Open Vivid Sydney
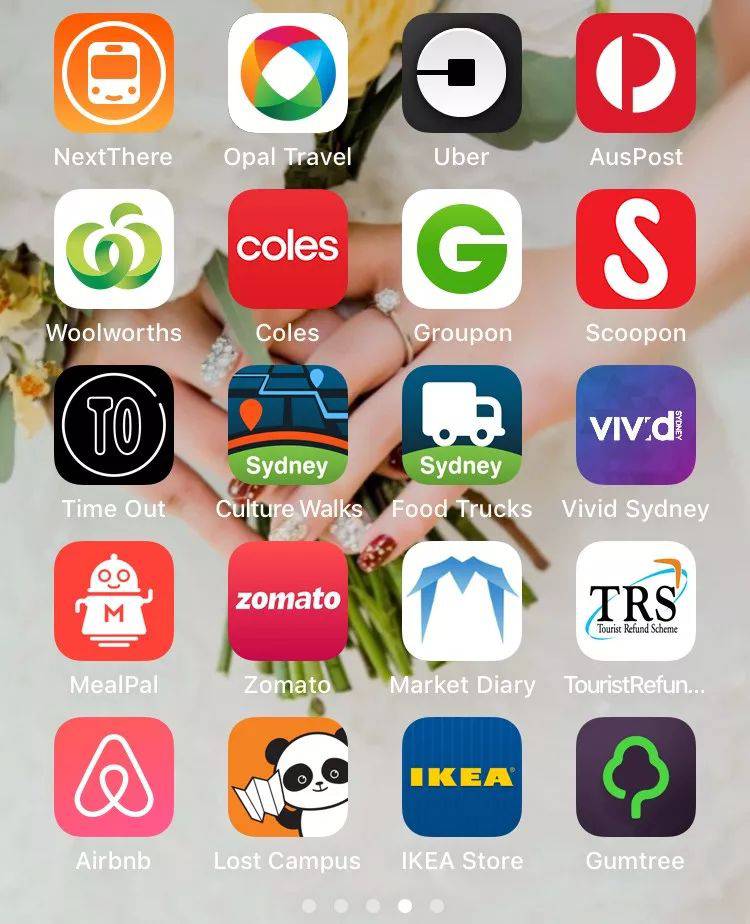750x924 pixels. pos(636,425)
